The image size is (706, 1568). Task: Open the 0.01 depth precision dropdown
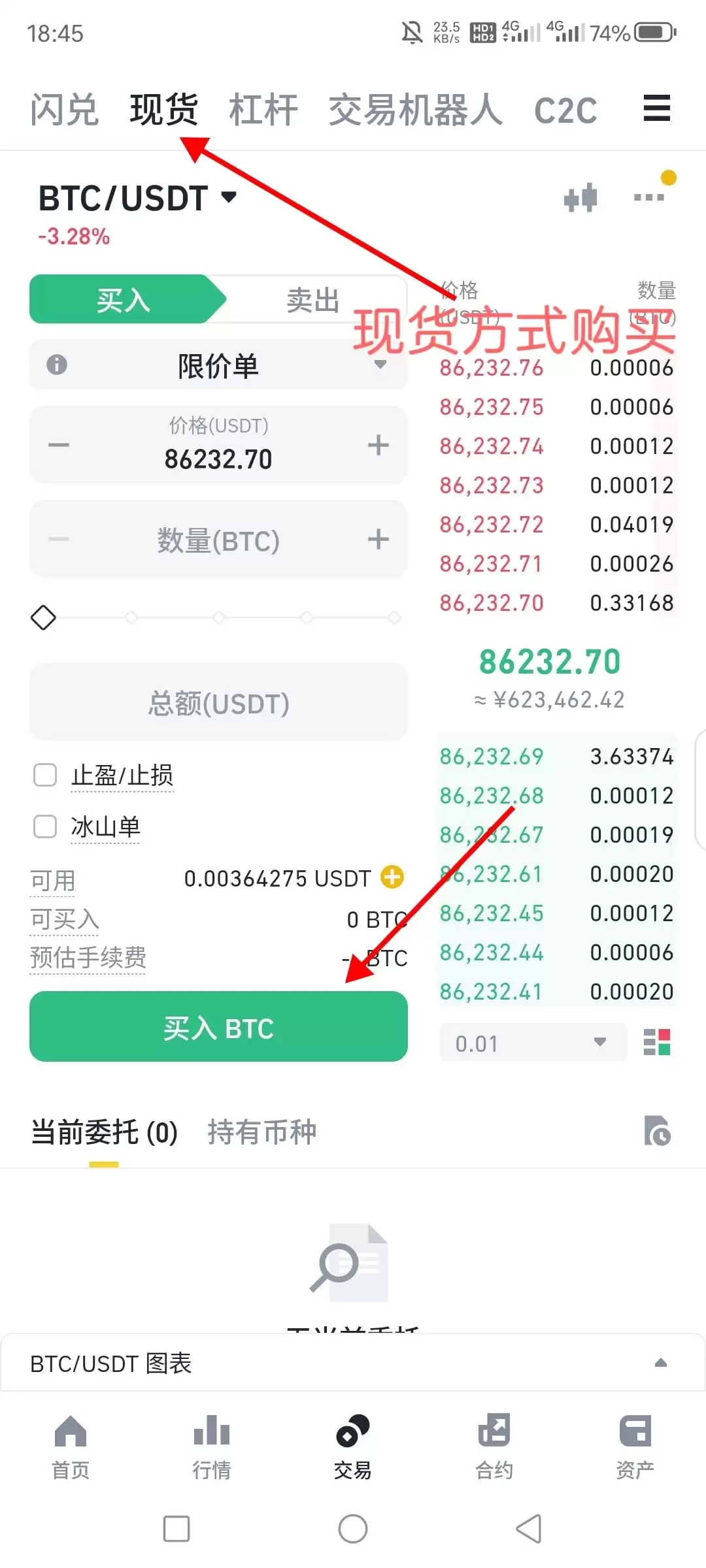[531, 1042]
